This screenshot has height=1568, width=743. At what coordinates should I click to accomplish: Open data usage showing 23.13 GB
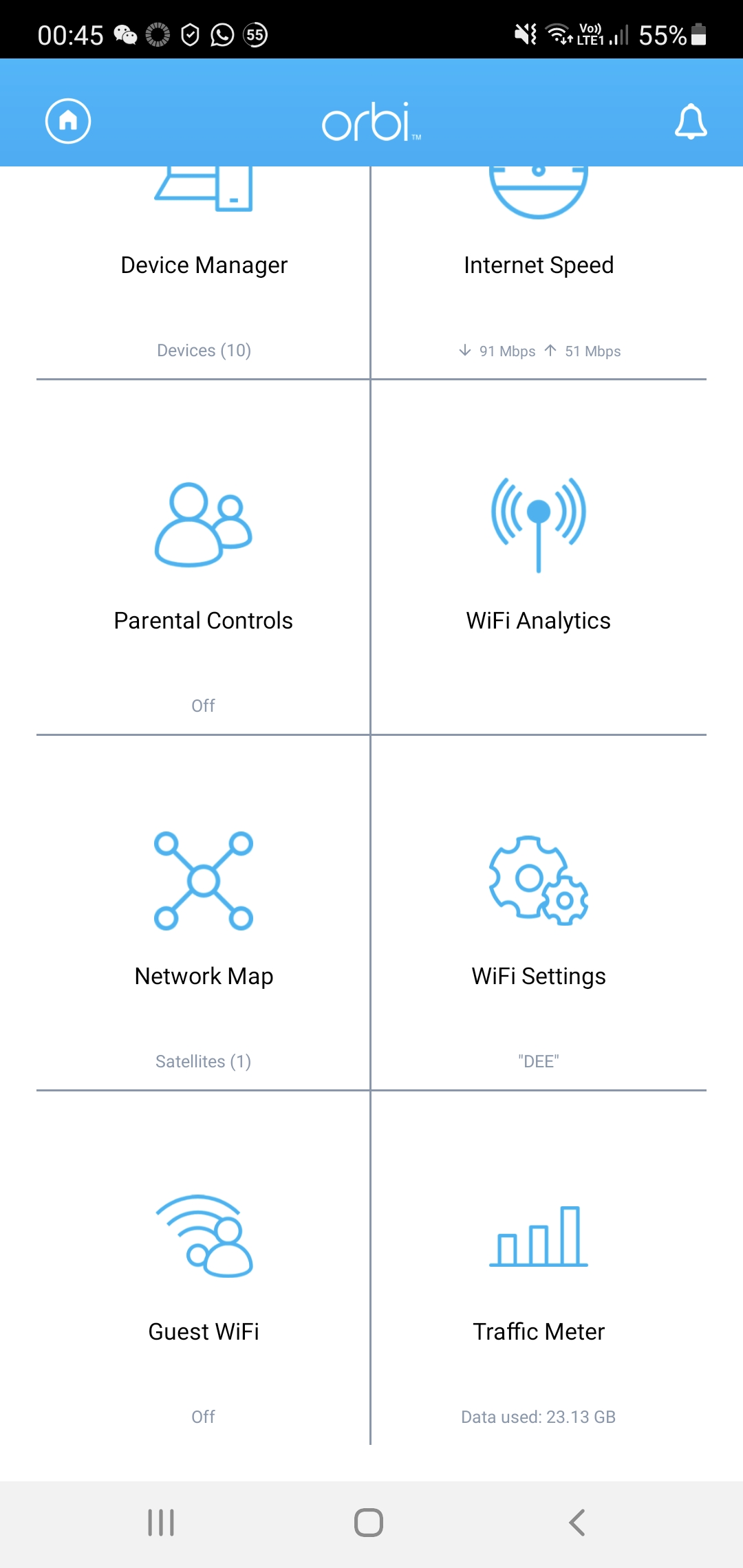[539, 1416]
